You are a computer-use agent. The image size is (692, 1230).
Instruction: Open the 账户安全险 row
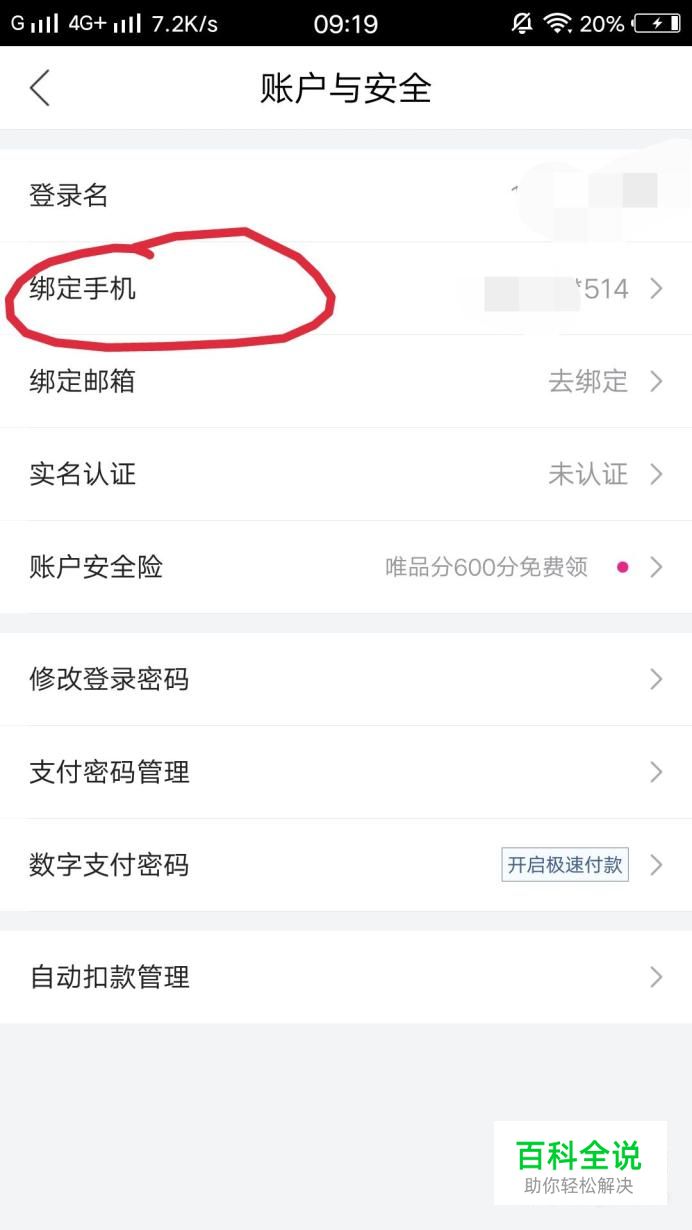(x=345, y=567)
